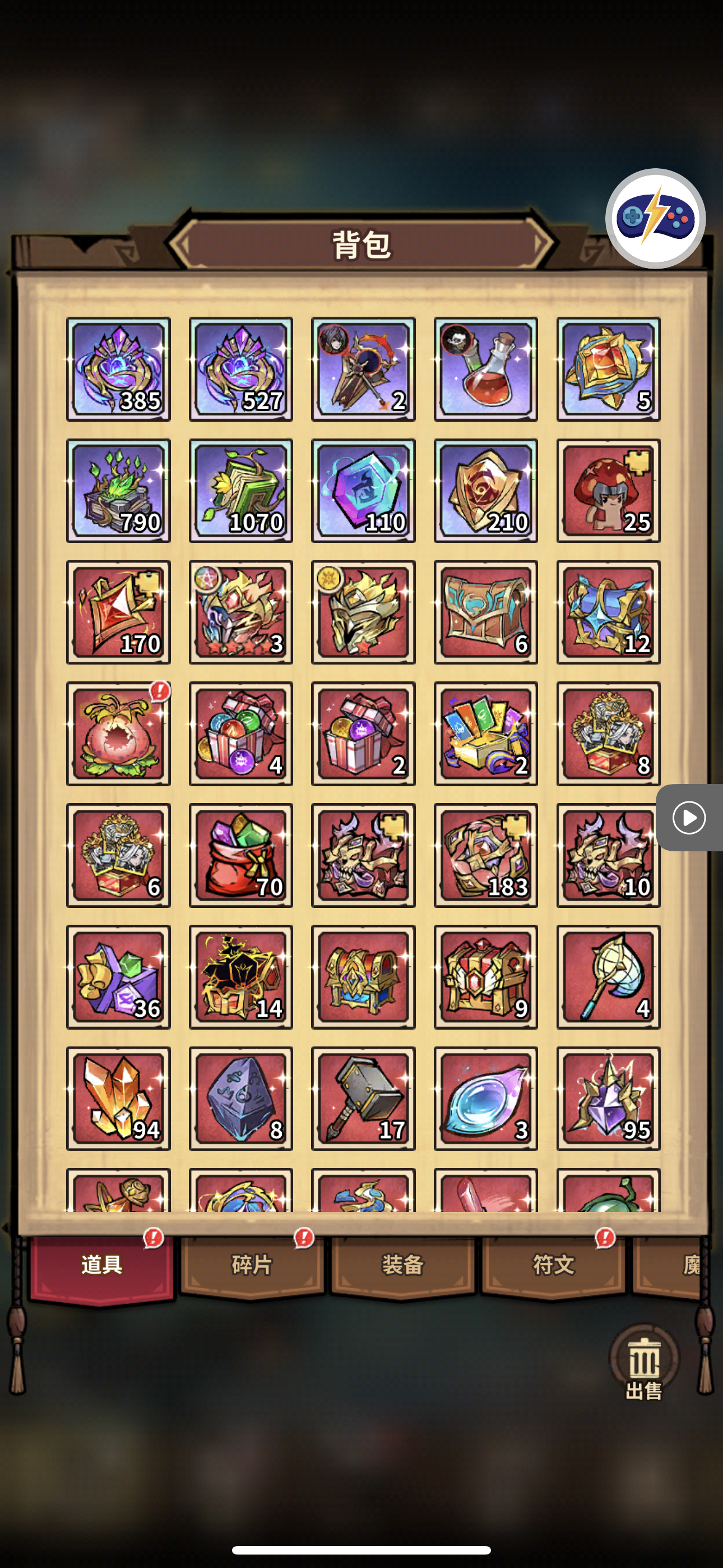Open the mushroom character item with 25

tap(609, 491)
